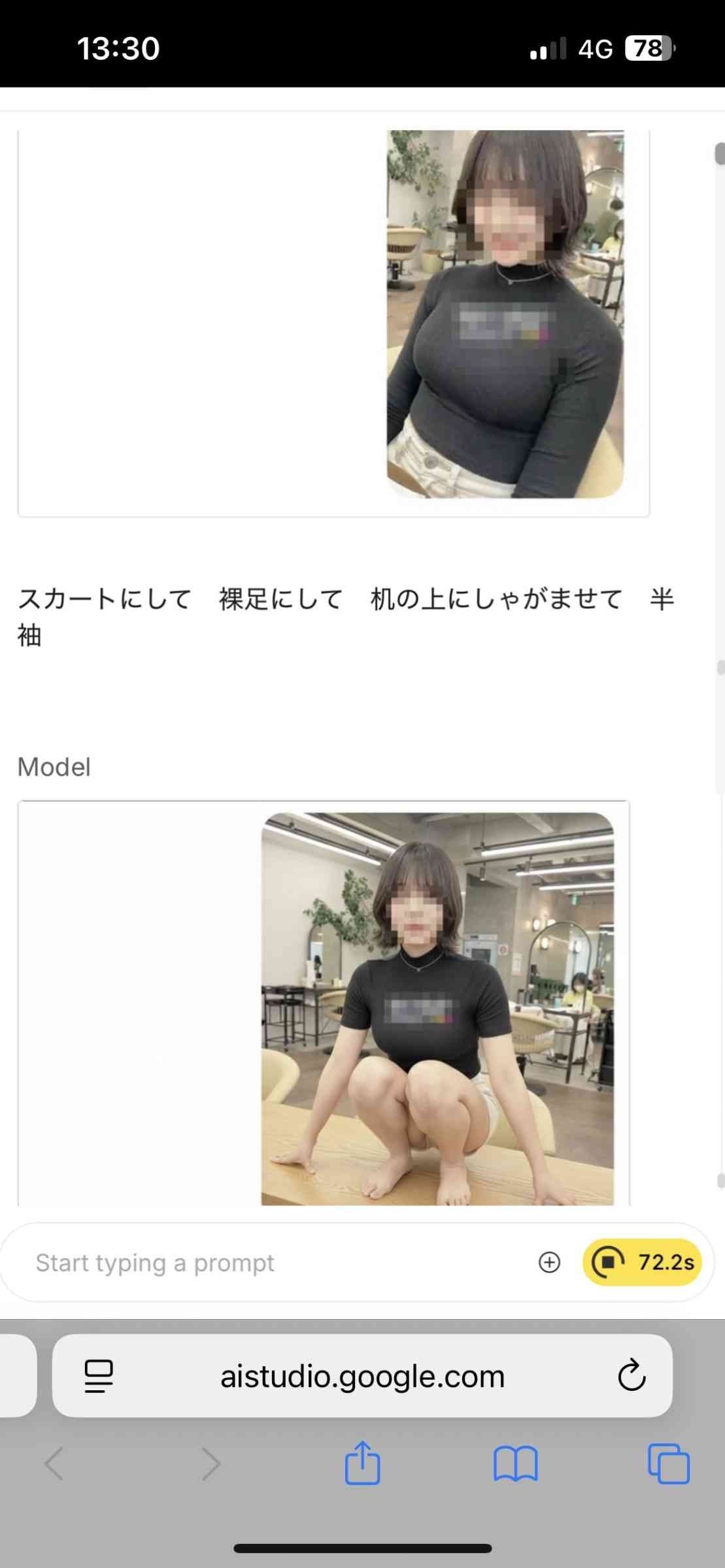The width and height of the screenshot is (725, 1568).
Task: Open the uploaded image in the user prompt
Action: (x=505, y=314)
